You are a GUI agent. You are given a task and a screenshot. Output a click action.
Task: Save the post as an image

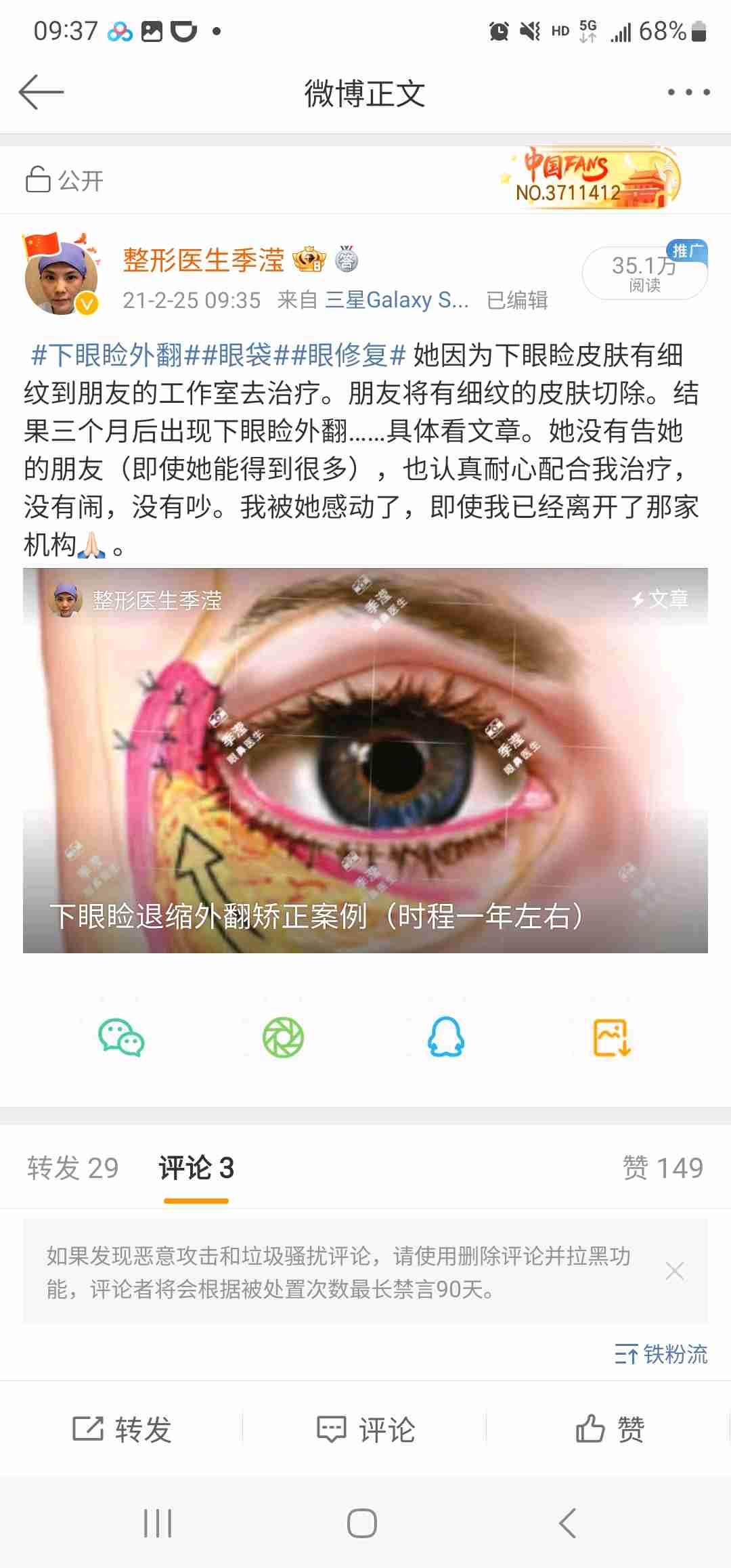click(x=611, y=1037)
